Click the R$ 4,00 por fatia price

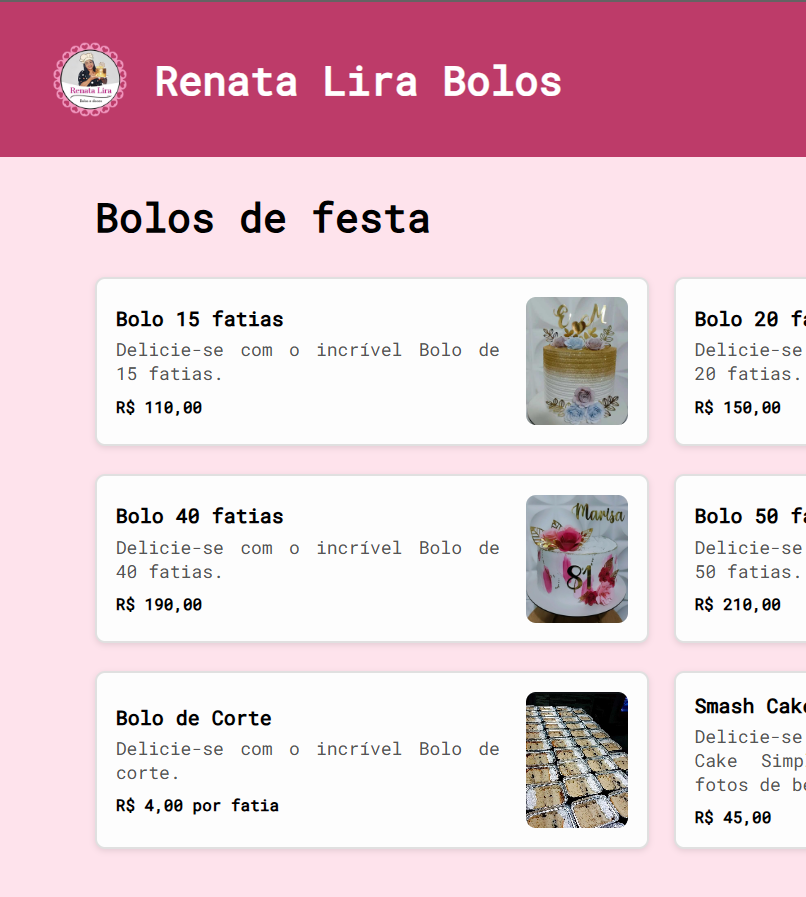click(x=197, y=805)
